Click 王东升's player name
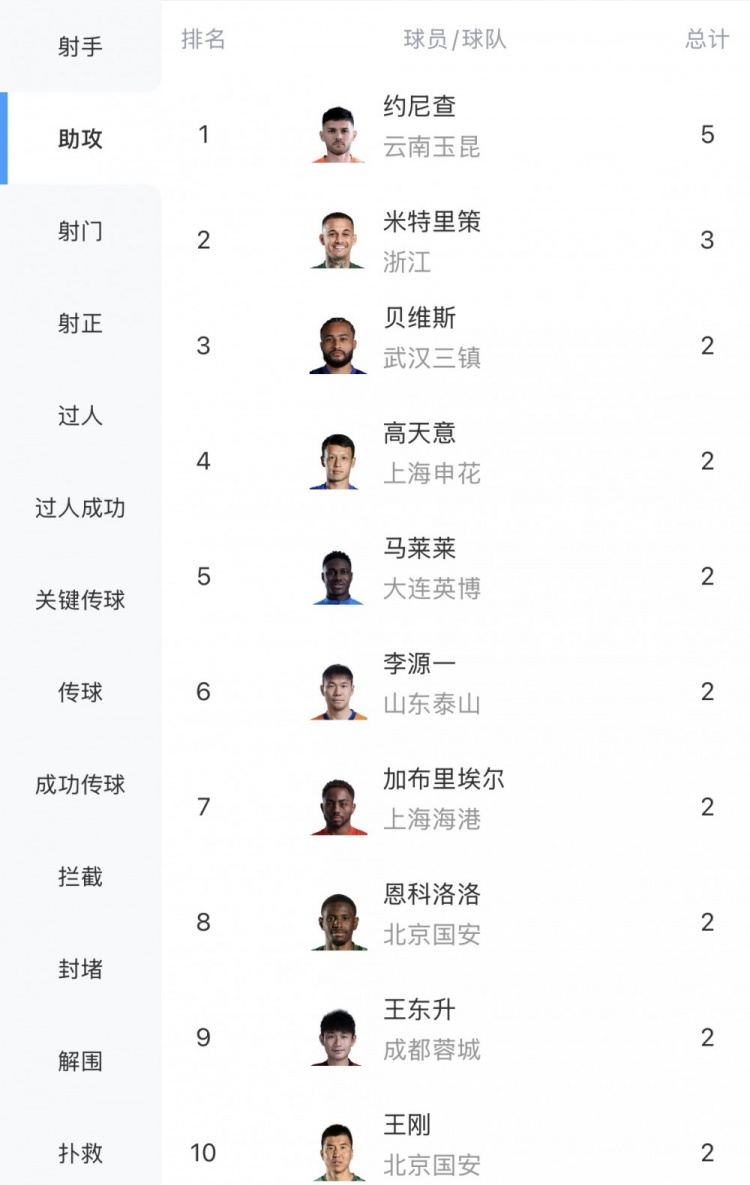 tap(417, 1009)
